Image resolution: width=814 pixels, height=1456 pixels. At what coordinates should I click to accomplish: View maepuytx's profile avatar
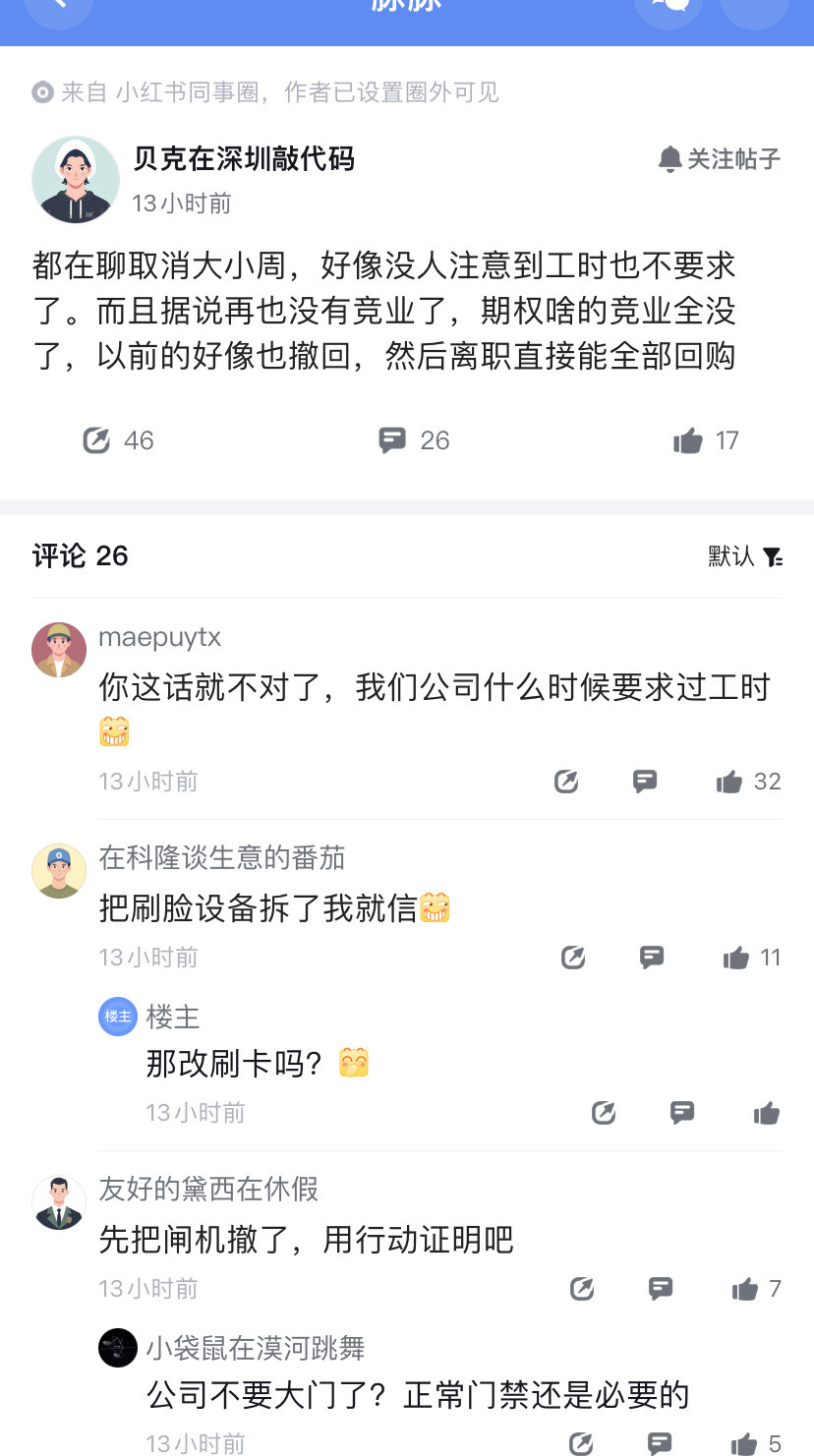click(x=59, y=650)
